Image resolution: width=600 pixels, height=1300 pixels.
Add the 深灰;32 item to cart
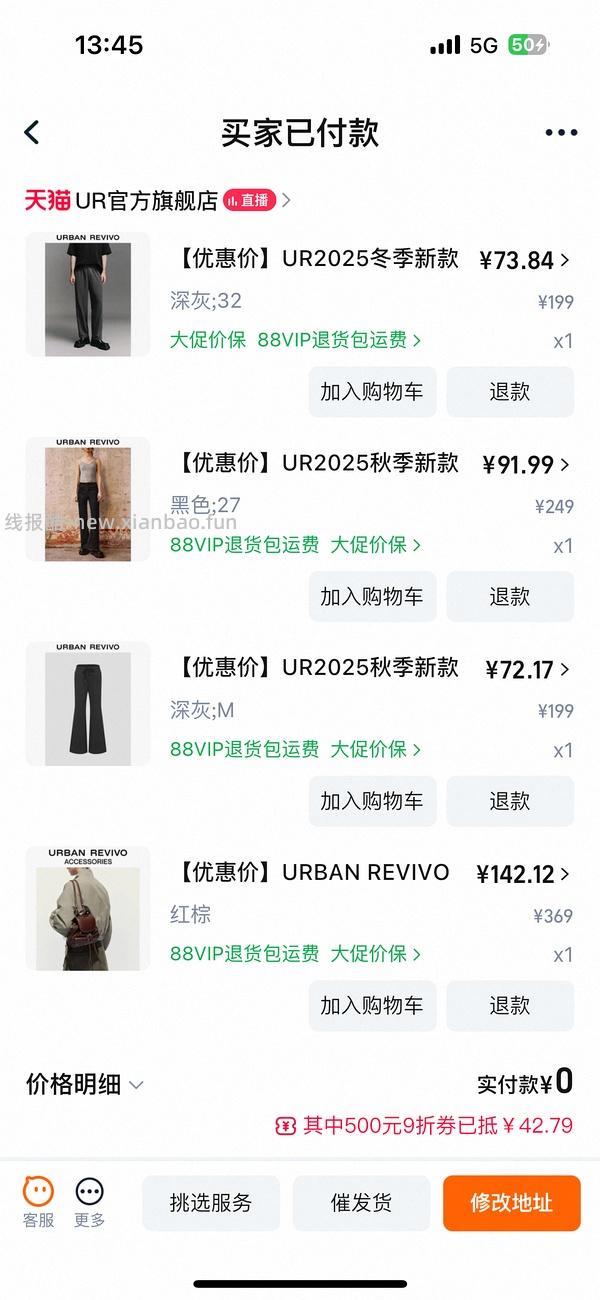click(372, 392)
